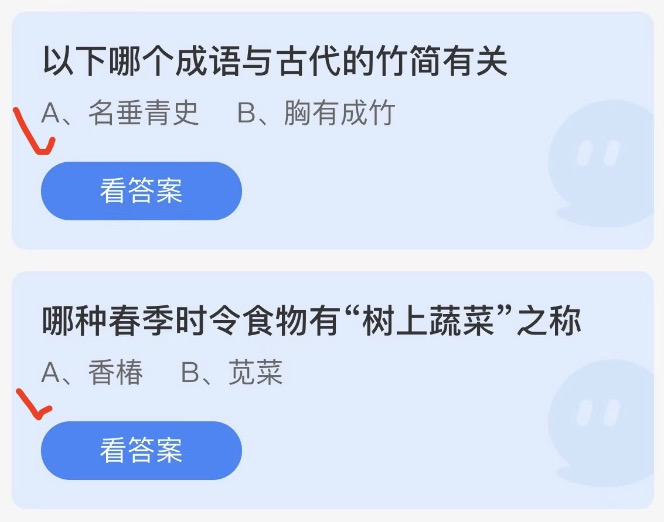
Task: Tap 看答案 under the 竹简 idiom question
Action: point(141,191)
